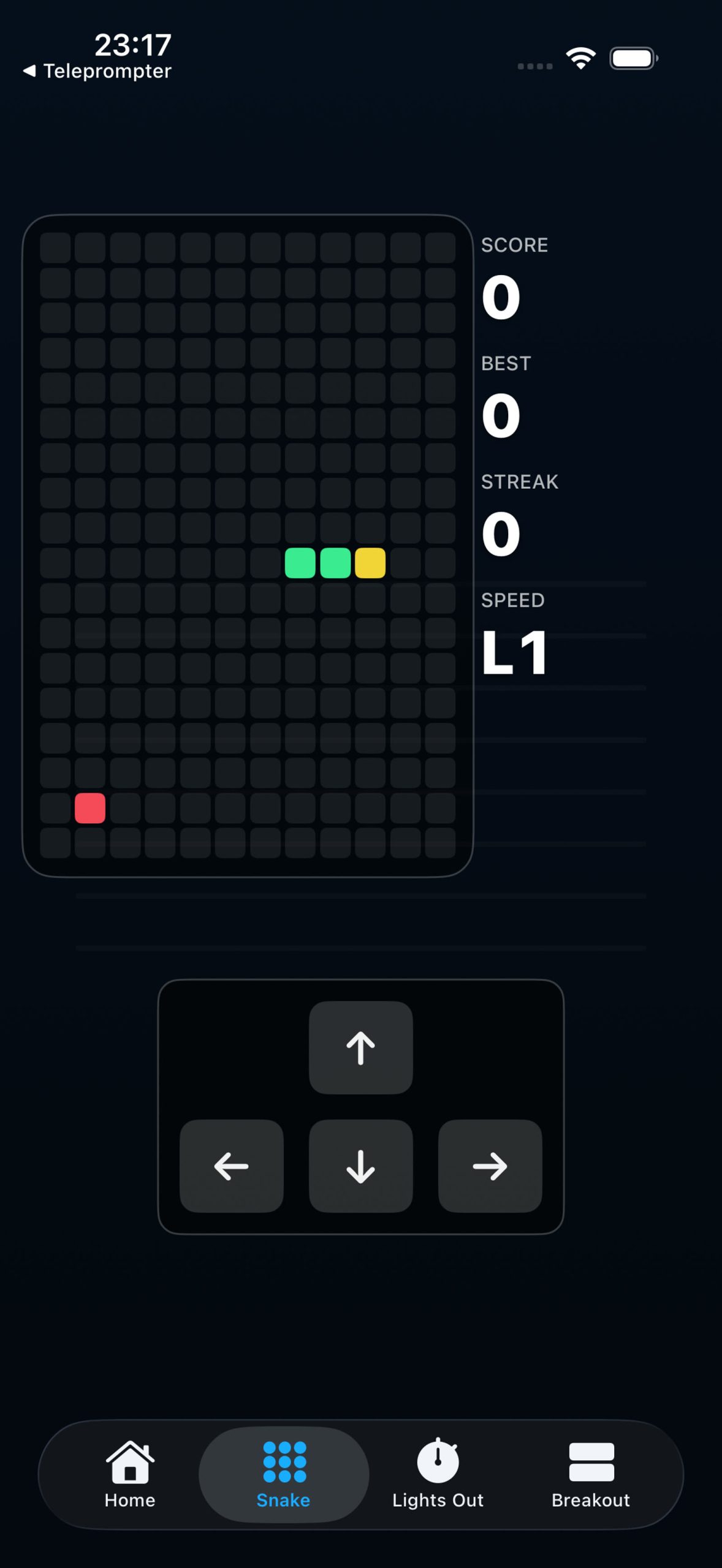
Task: Go to the Breakout tab
Action: coord(591,1474)
